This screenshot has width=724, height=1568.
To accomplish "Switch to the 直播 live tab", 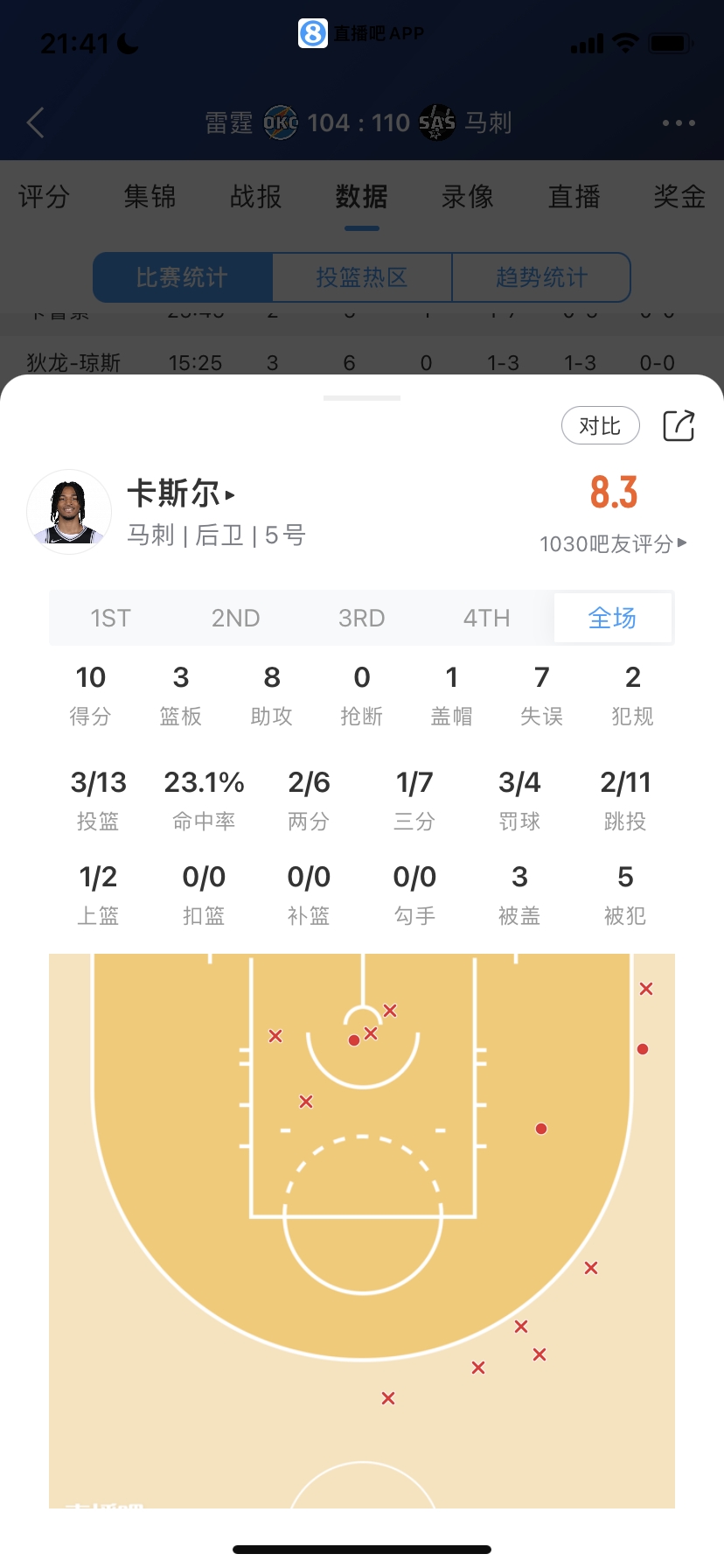I will (x=574, y=197).
